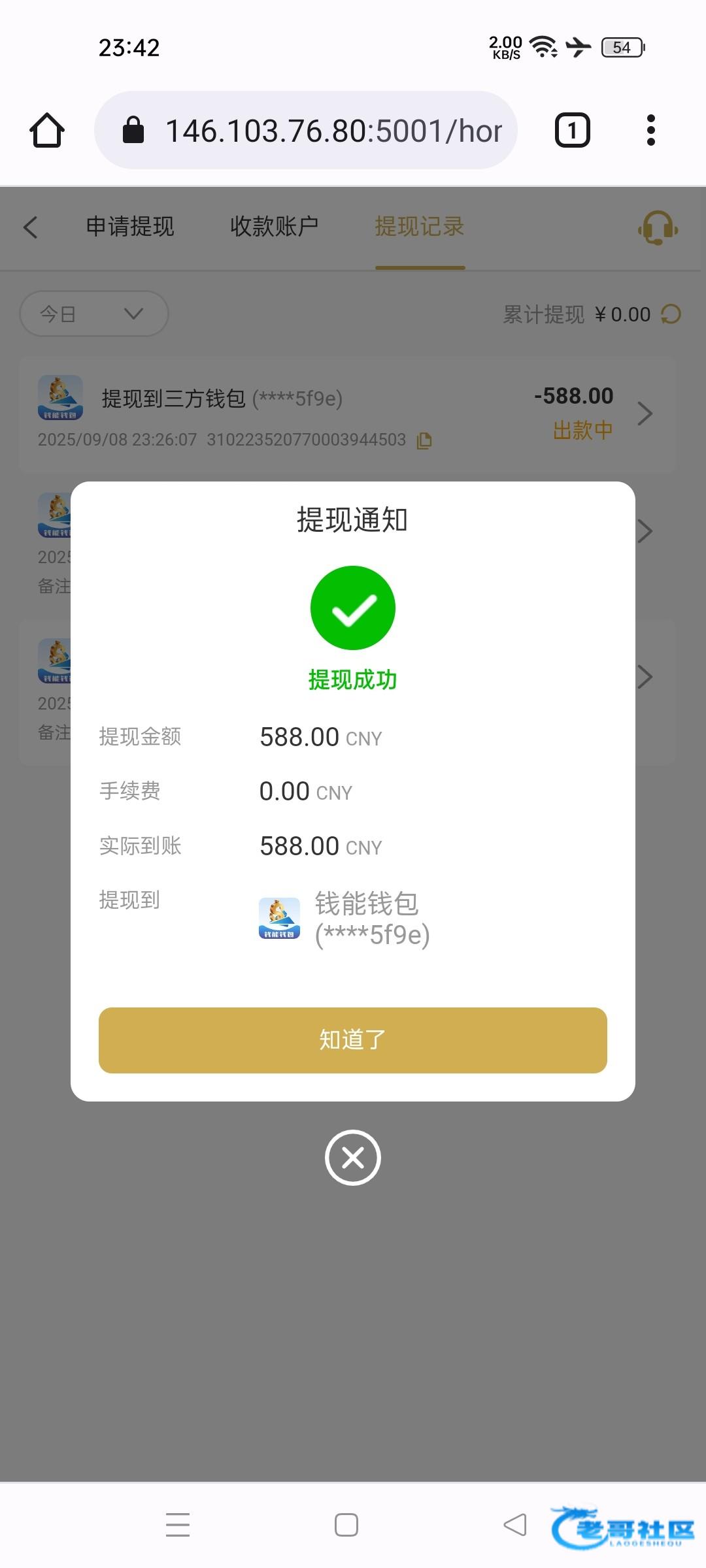Open recent apps from navigation bar

click(x=178, y=1525)
